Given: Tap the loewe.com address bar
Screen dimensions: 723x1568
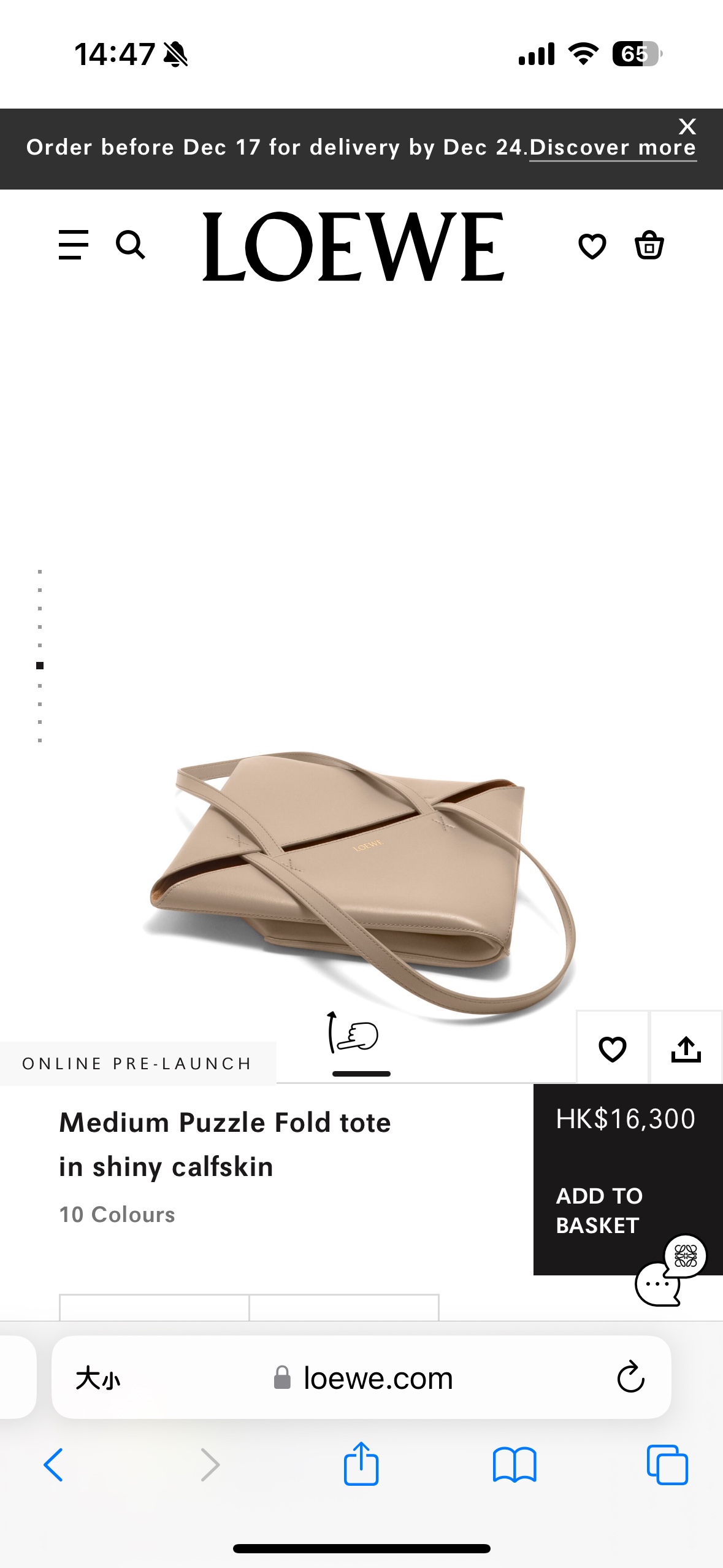Looking at the screenshot, I should (377, 1378).
